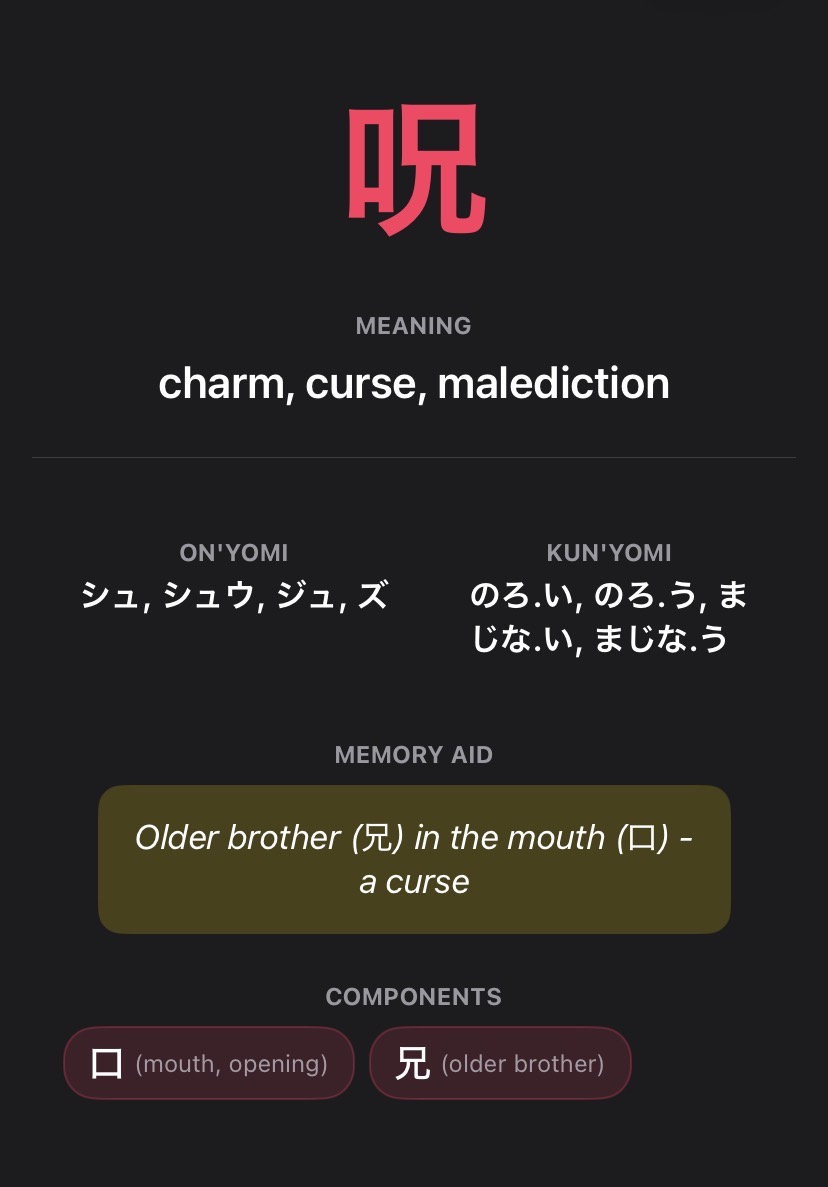Switch to the KUN'YOMI readings section
Screen dimensions: 828x1187
609,553
